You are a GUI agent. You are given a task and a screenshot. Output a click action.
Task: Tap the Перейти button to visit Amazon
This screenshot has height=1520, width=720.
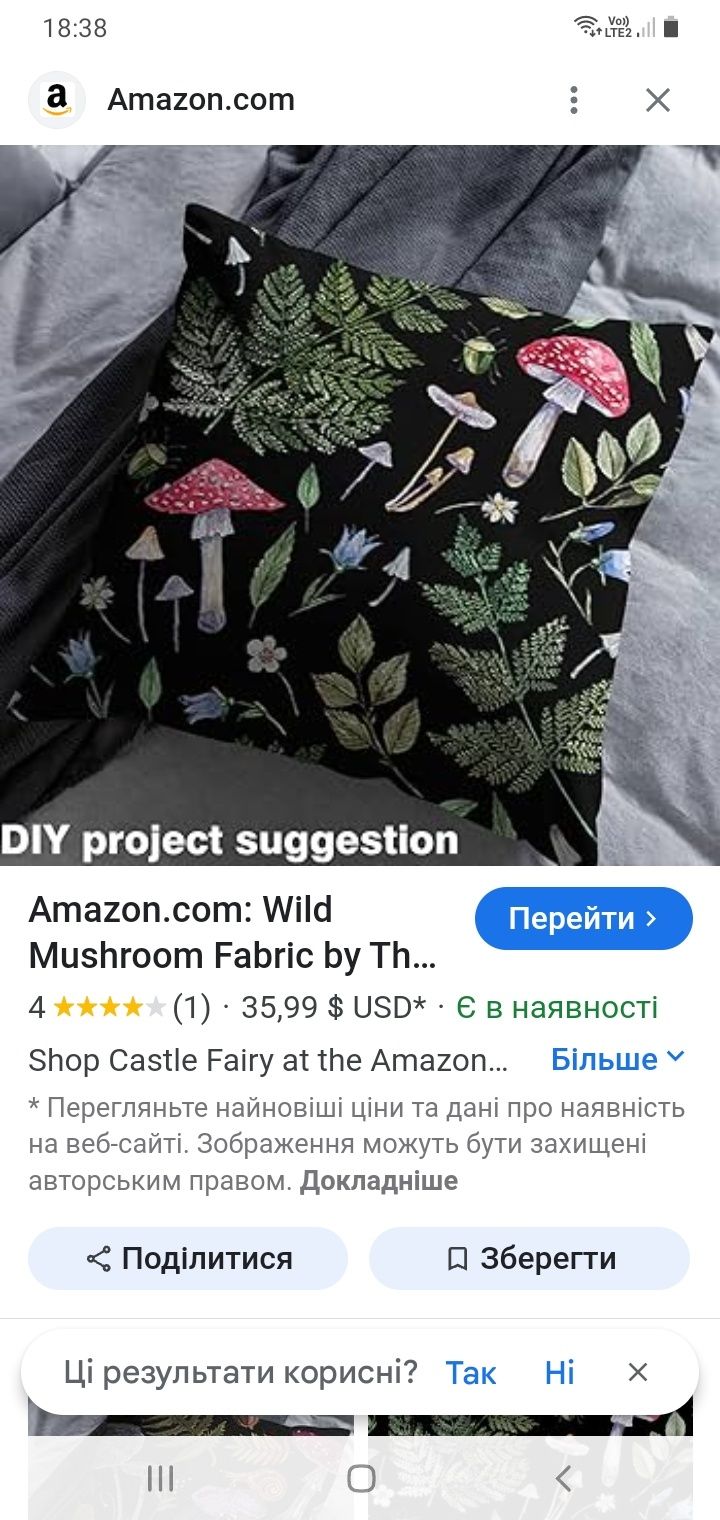(x=583, y=918)
